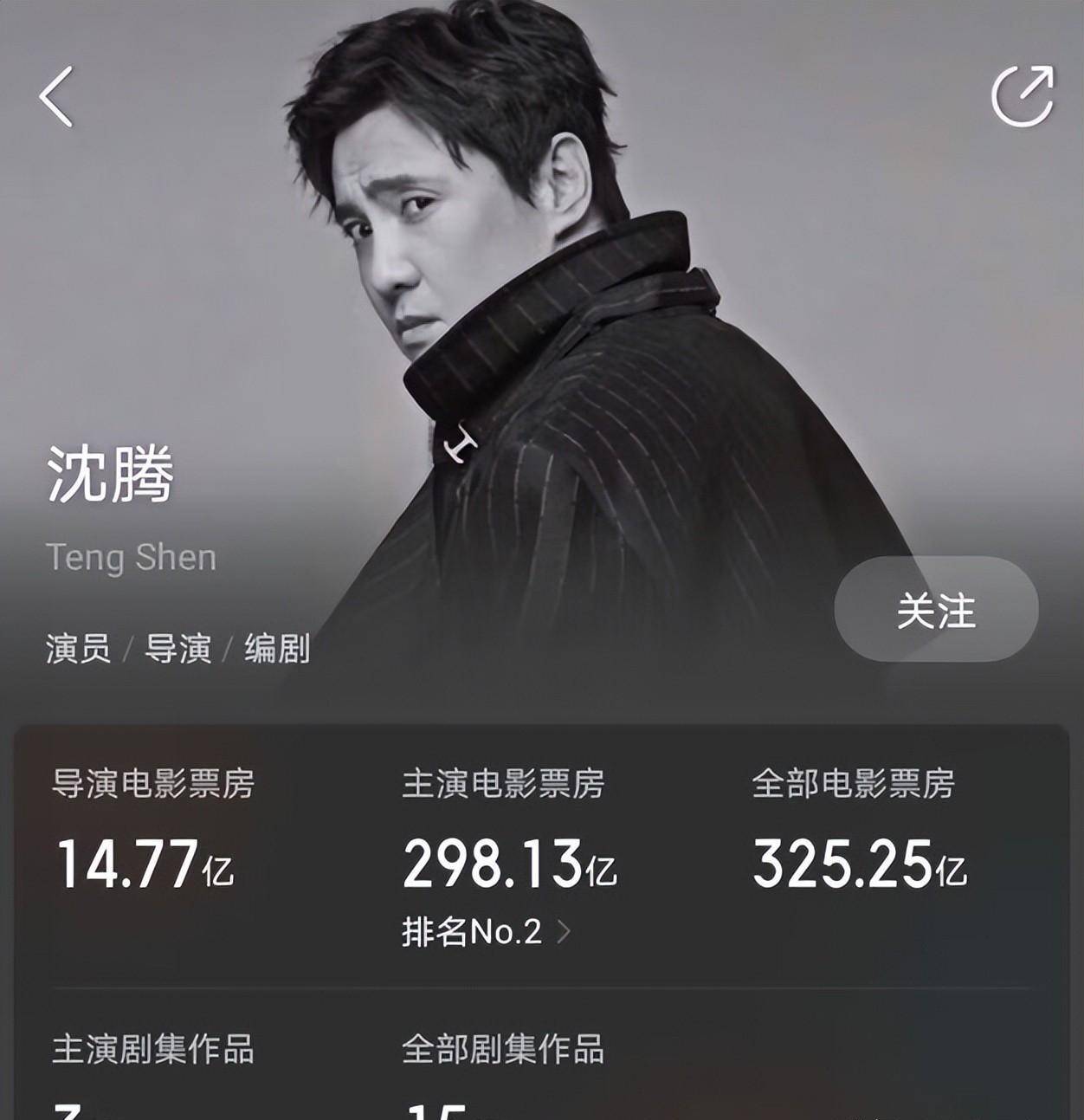Image resolution: width=1084 pixels, height=1120 pixels.
Task: Follow with the 关注 button
Action: 936,610
